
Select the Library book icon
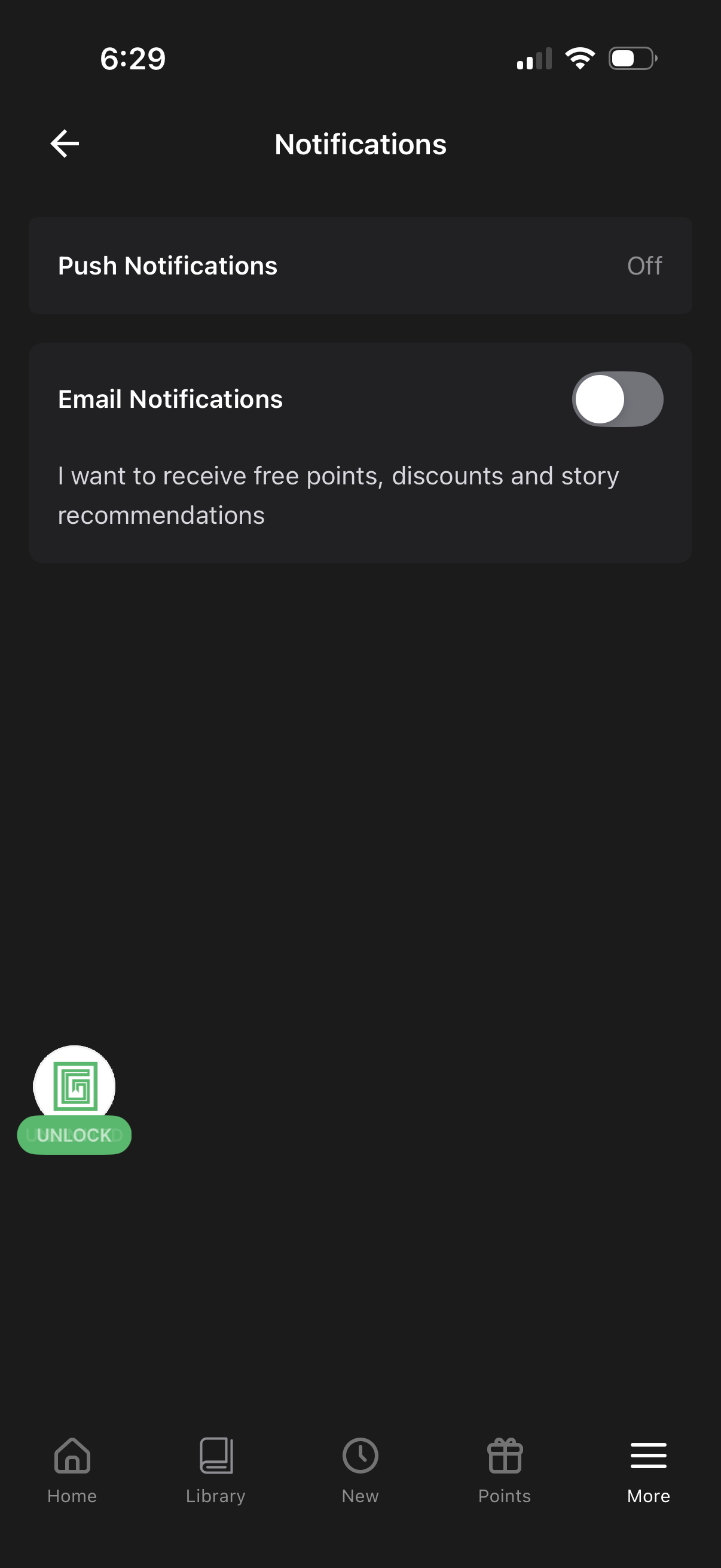[x=216, y=1456]
